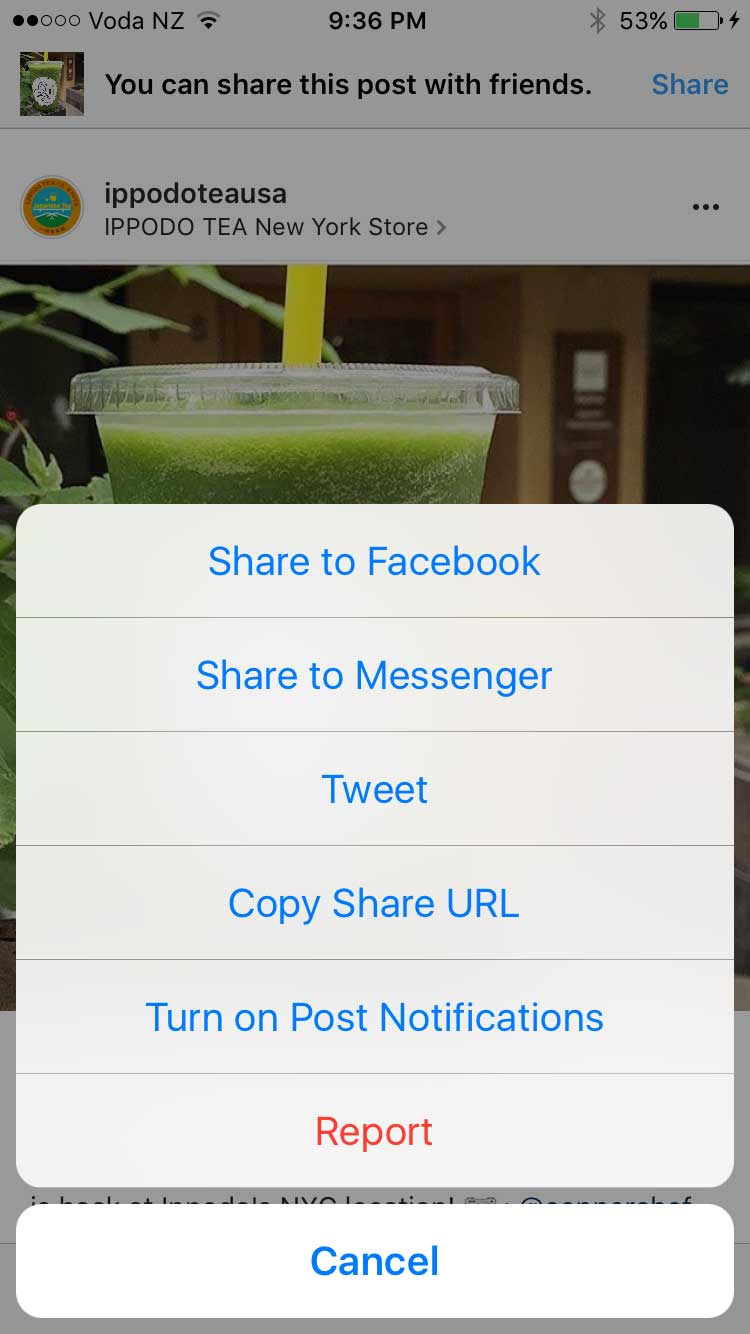Copy Share URL of the post
750x1334 pixels.
pos(375,903)
